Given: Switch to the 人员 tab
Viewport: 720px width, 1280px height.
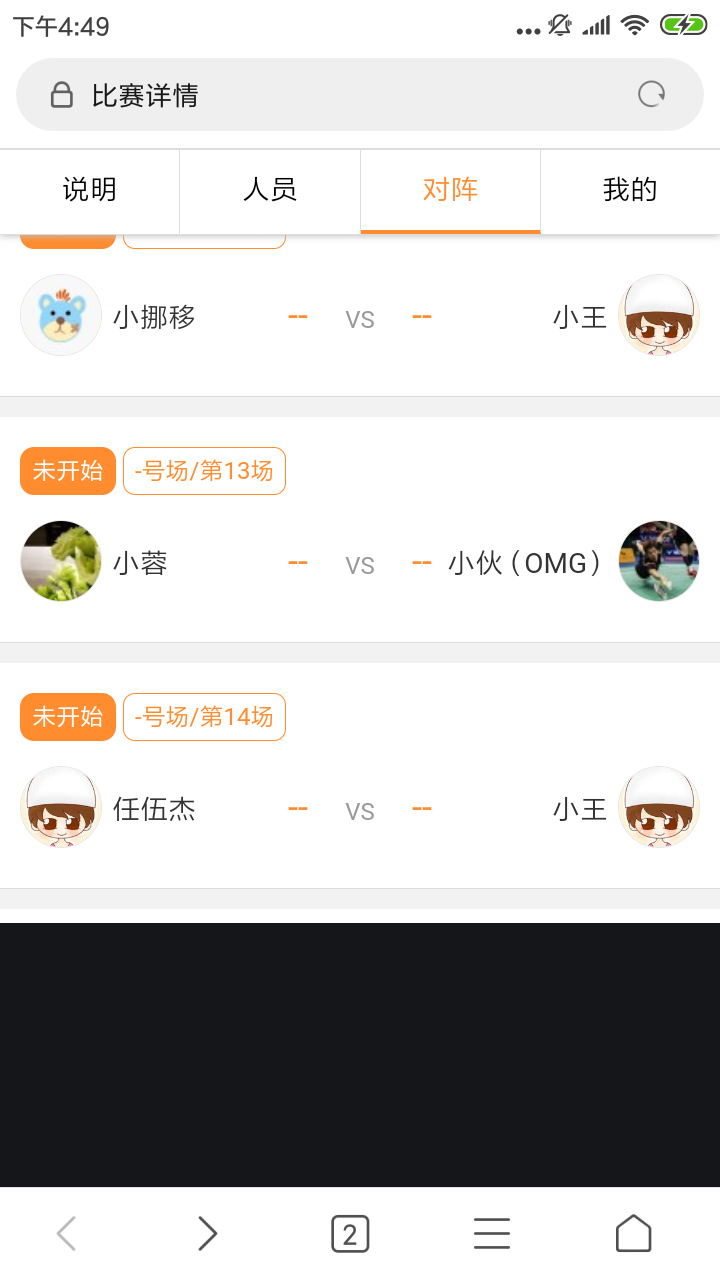Looking at the screenshot, I should (x=270, y=190).
